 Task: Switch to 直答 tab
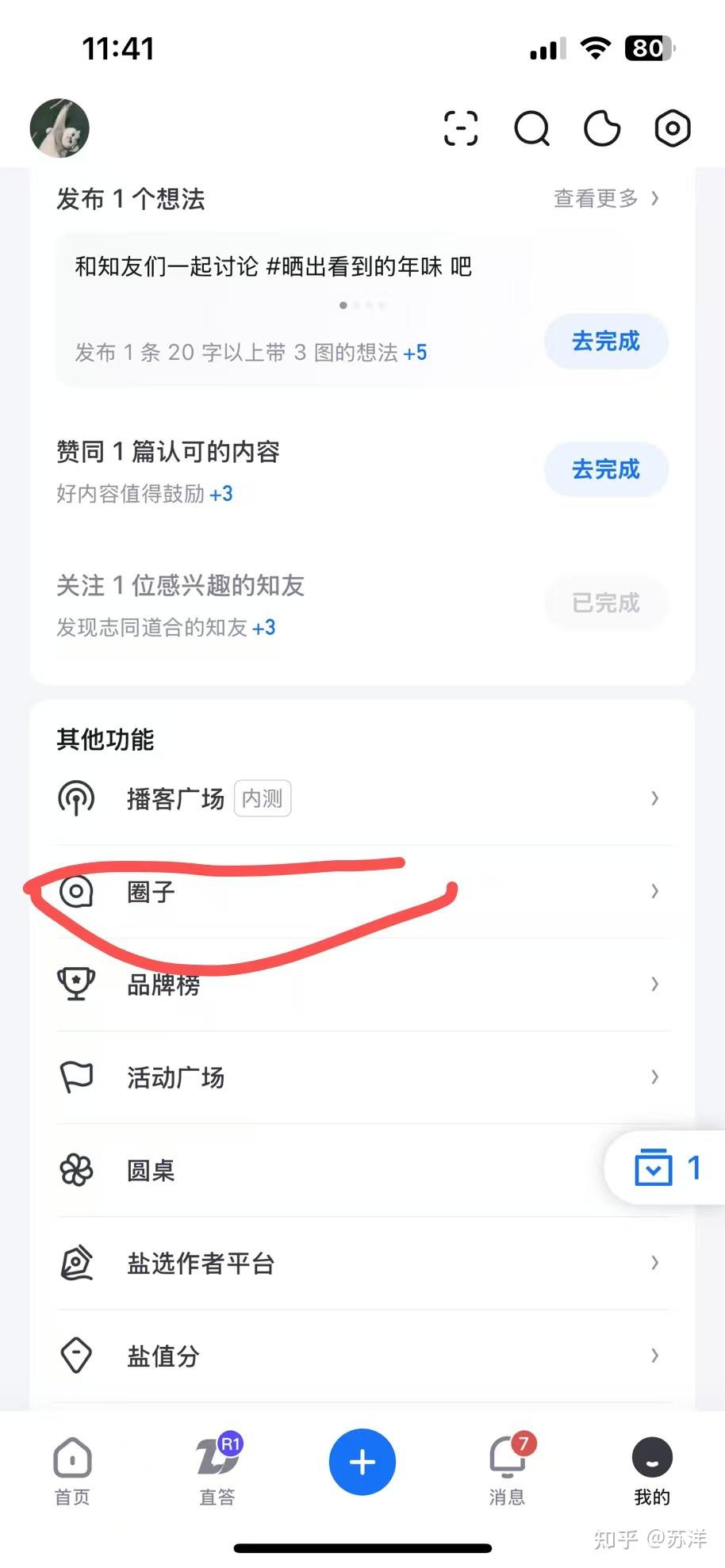[x=217, y=1470]
